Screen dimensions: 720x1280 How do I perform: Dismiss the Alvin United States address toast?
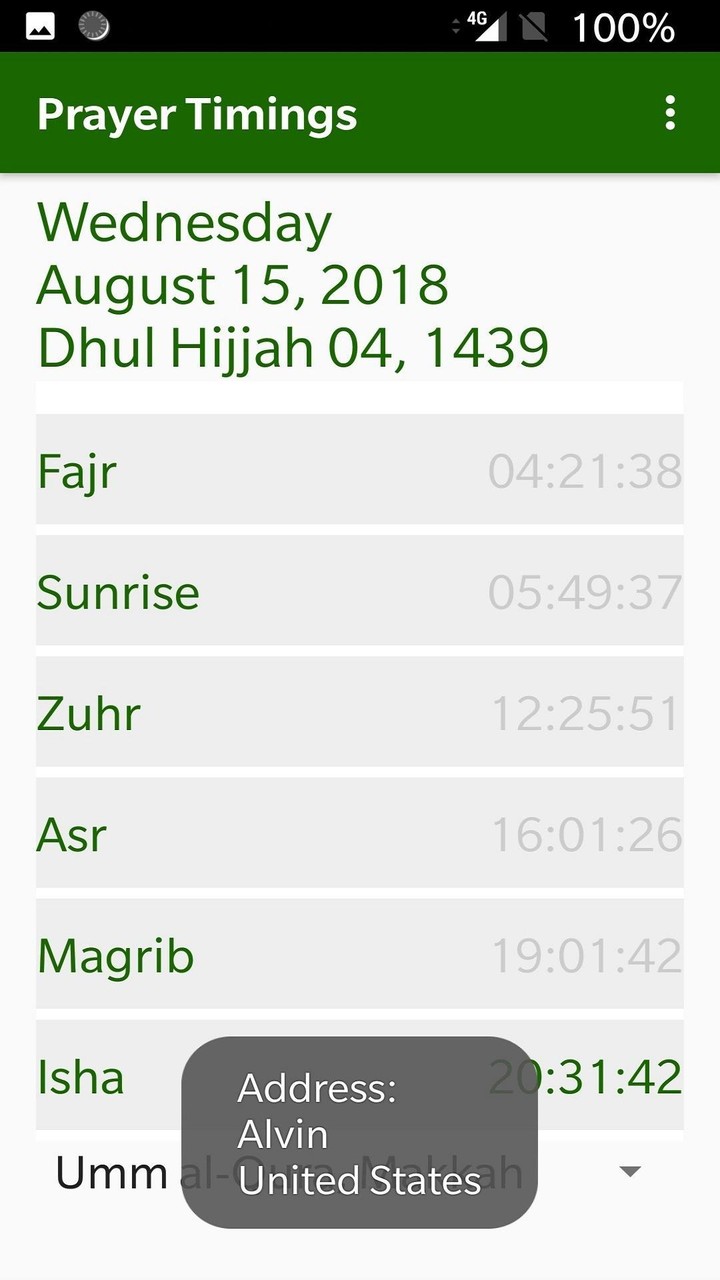(x=358, y=1134)
